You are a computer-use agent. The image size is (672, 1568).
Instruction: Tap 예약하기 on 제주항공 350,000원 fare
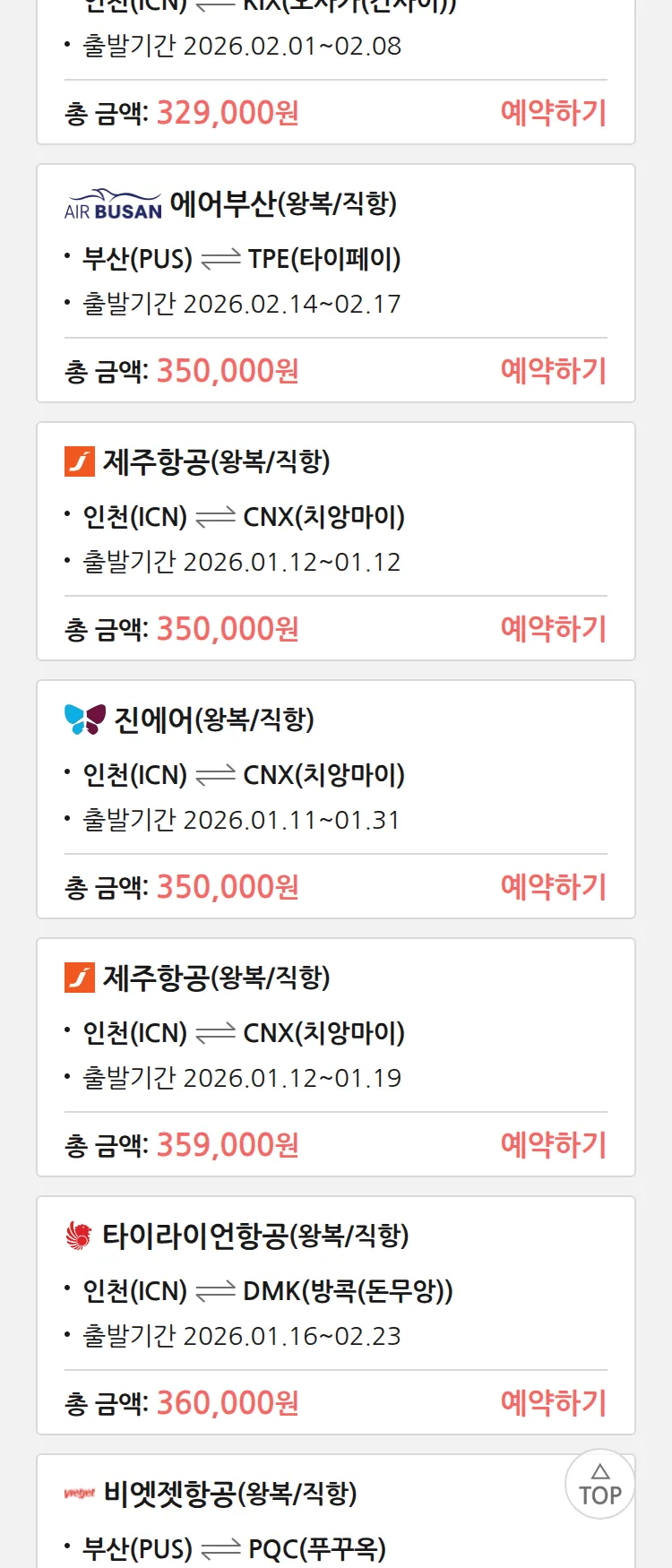click(x=553, y=629)
